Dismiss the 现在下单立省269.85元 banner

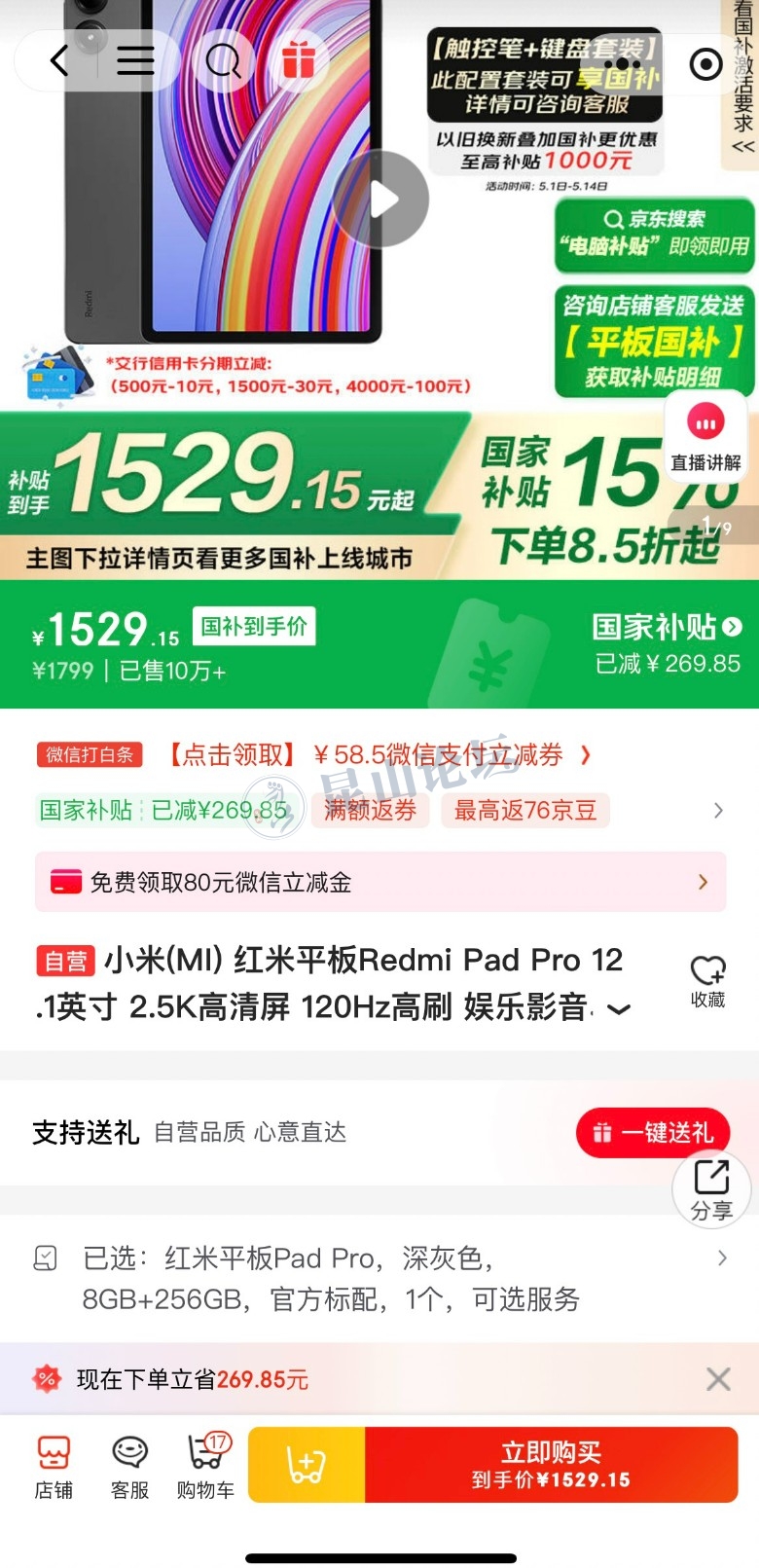pyautogui.click(x=718, y=1378)
